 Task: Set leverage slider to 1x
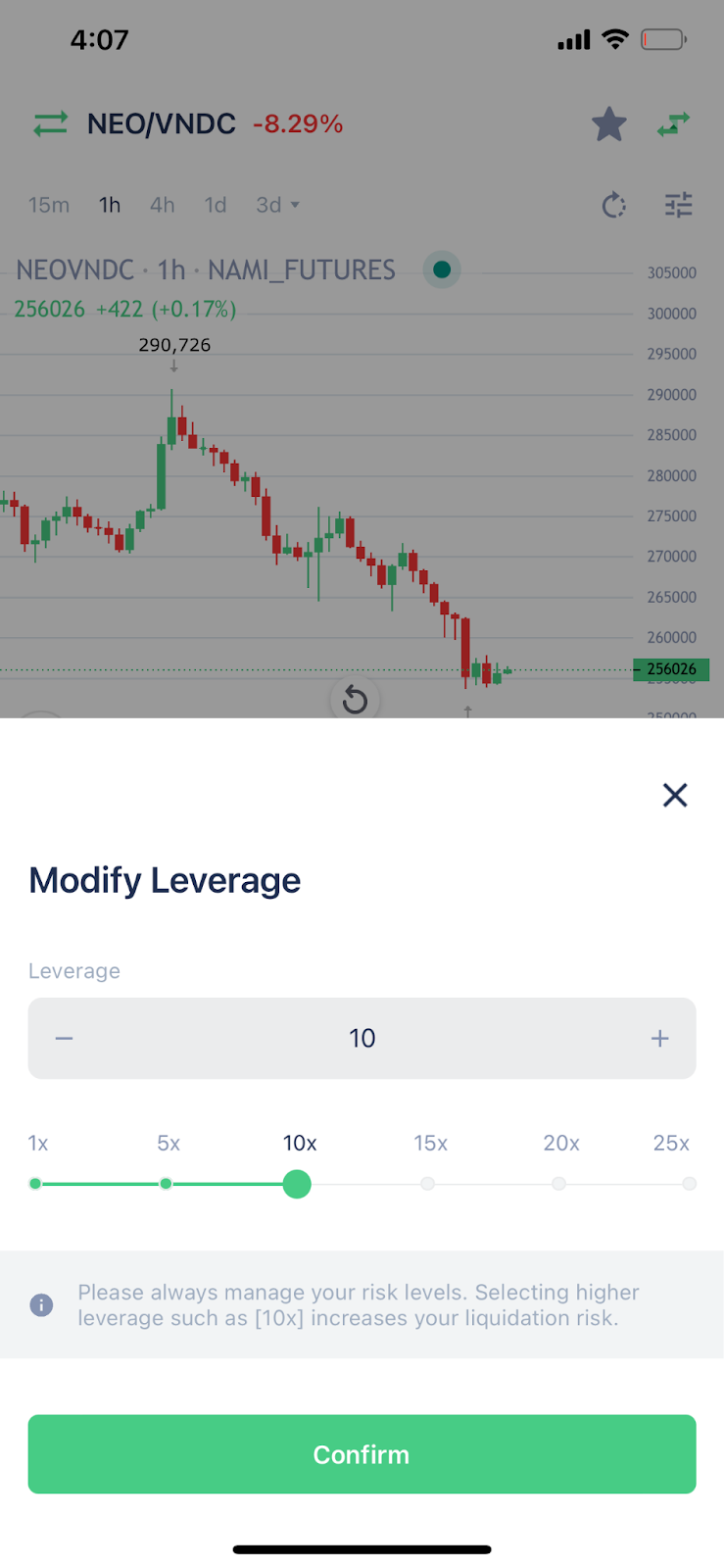pyautogui.click(x=35, y=1184)
